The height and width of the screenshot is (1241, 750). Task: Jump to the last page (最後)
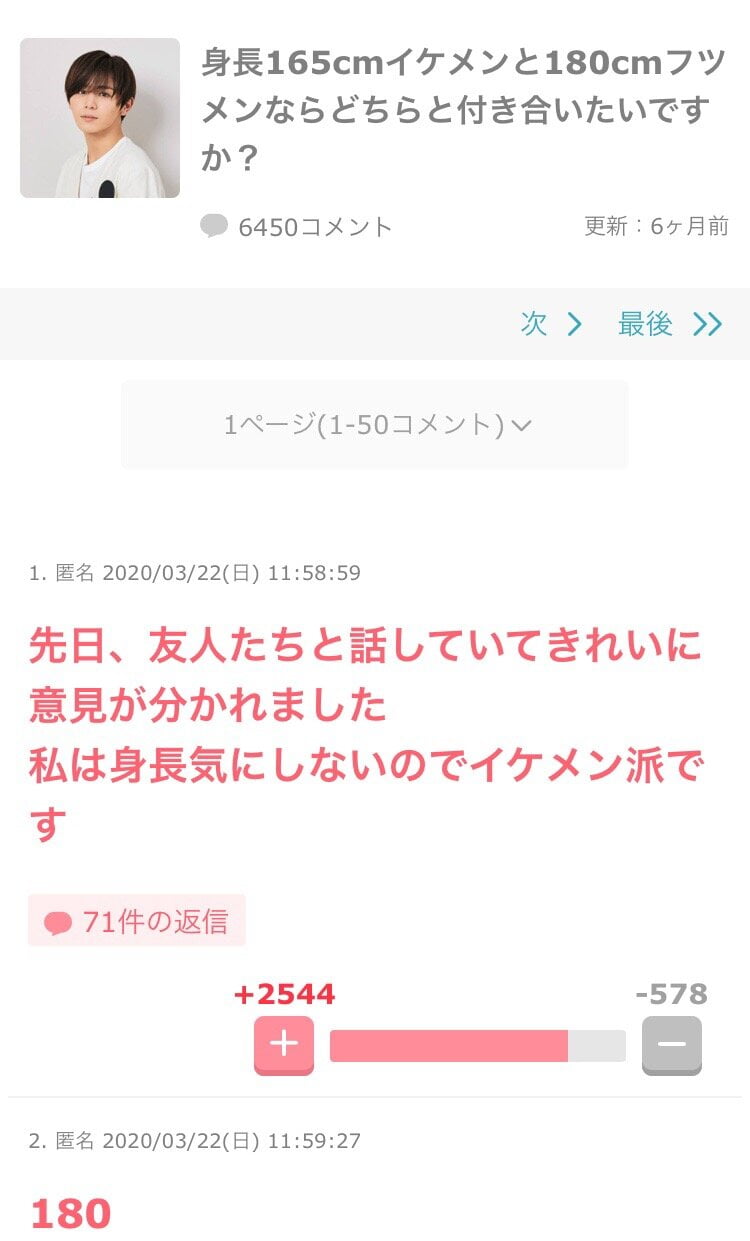(x=669, y=324)
